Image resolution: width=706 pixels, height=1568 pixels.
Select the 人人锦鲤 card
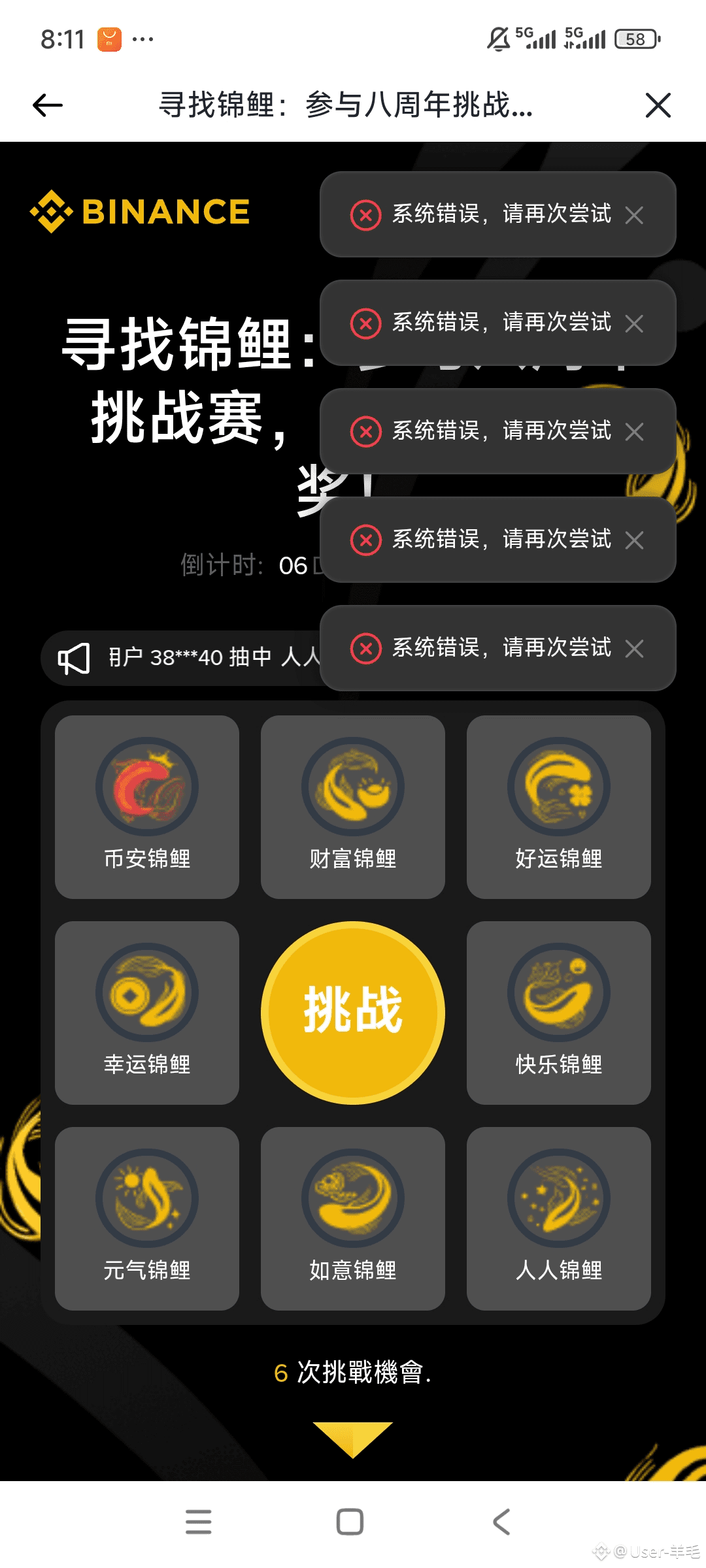tap(559, 1218)
